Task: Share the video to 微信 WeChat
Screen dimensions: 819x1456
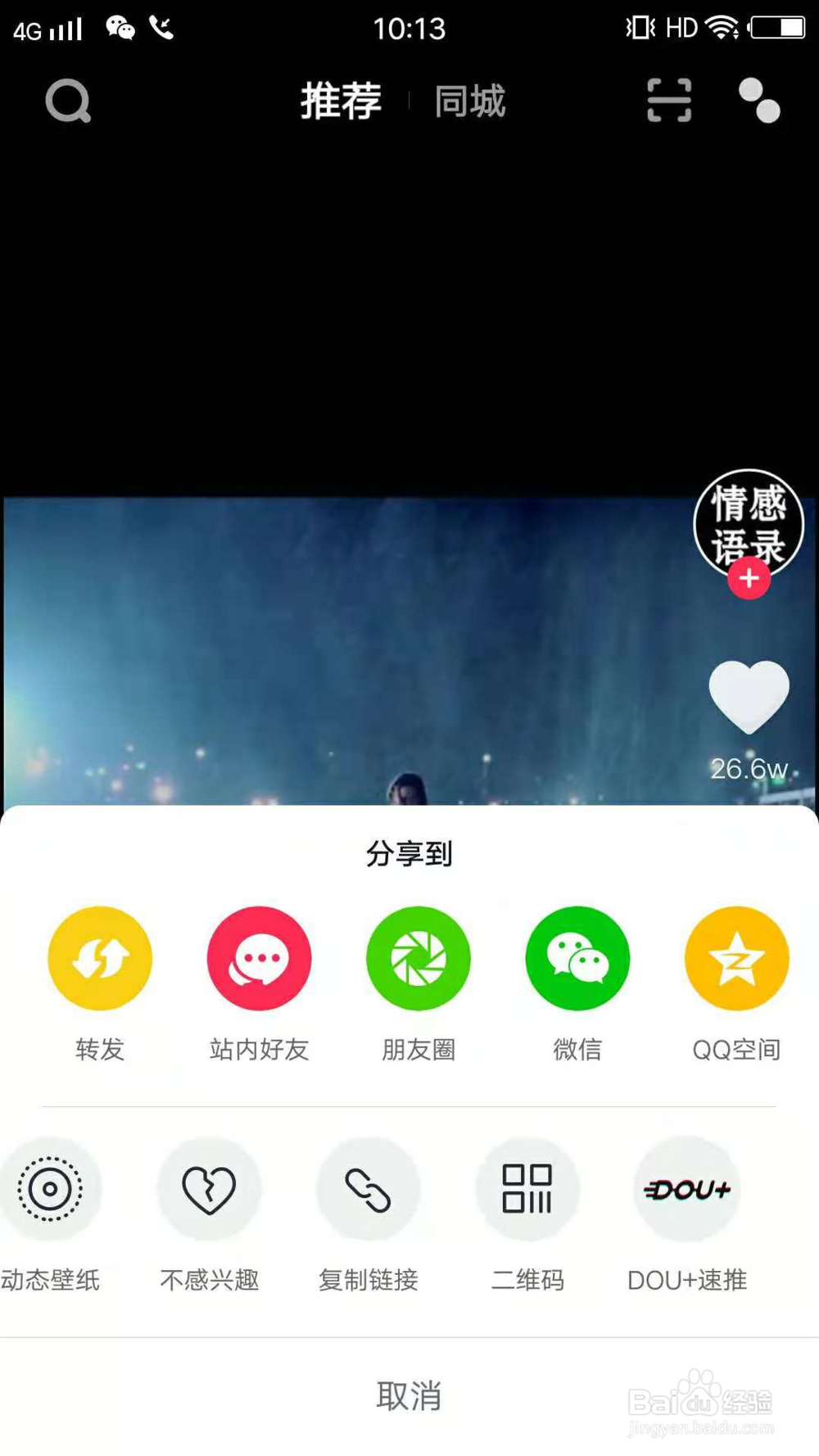Action: coord(577,958)
